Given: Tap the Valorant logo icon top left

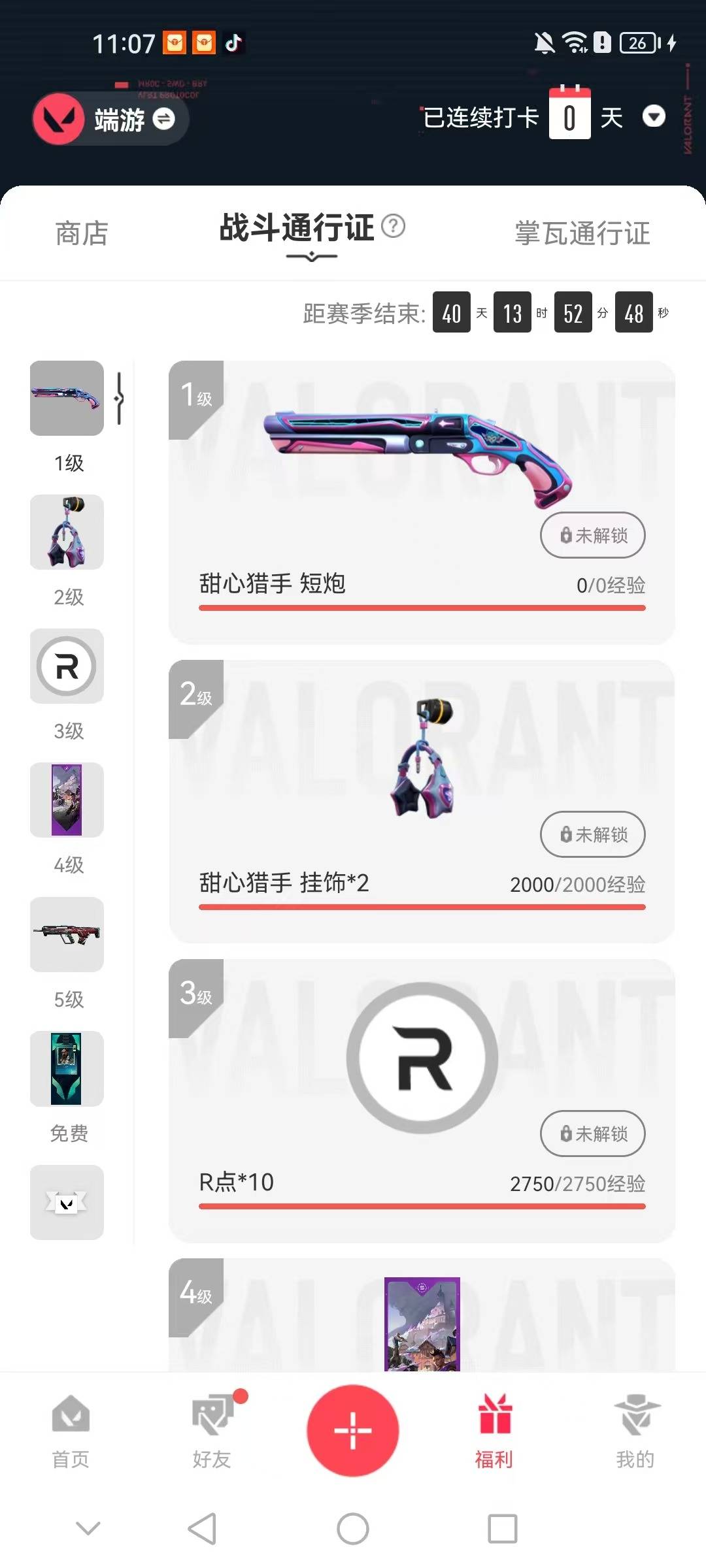Looking at the screenshot, I should click(x=58, y=118).
